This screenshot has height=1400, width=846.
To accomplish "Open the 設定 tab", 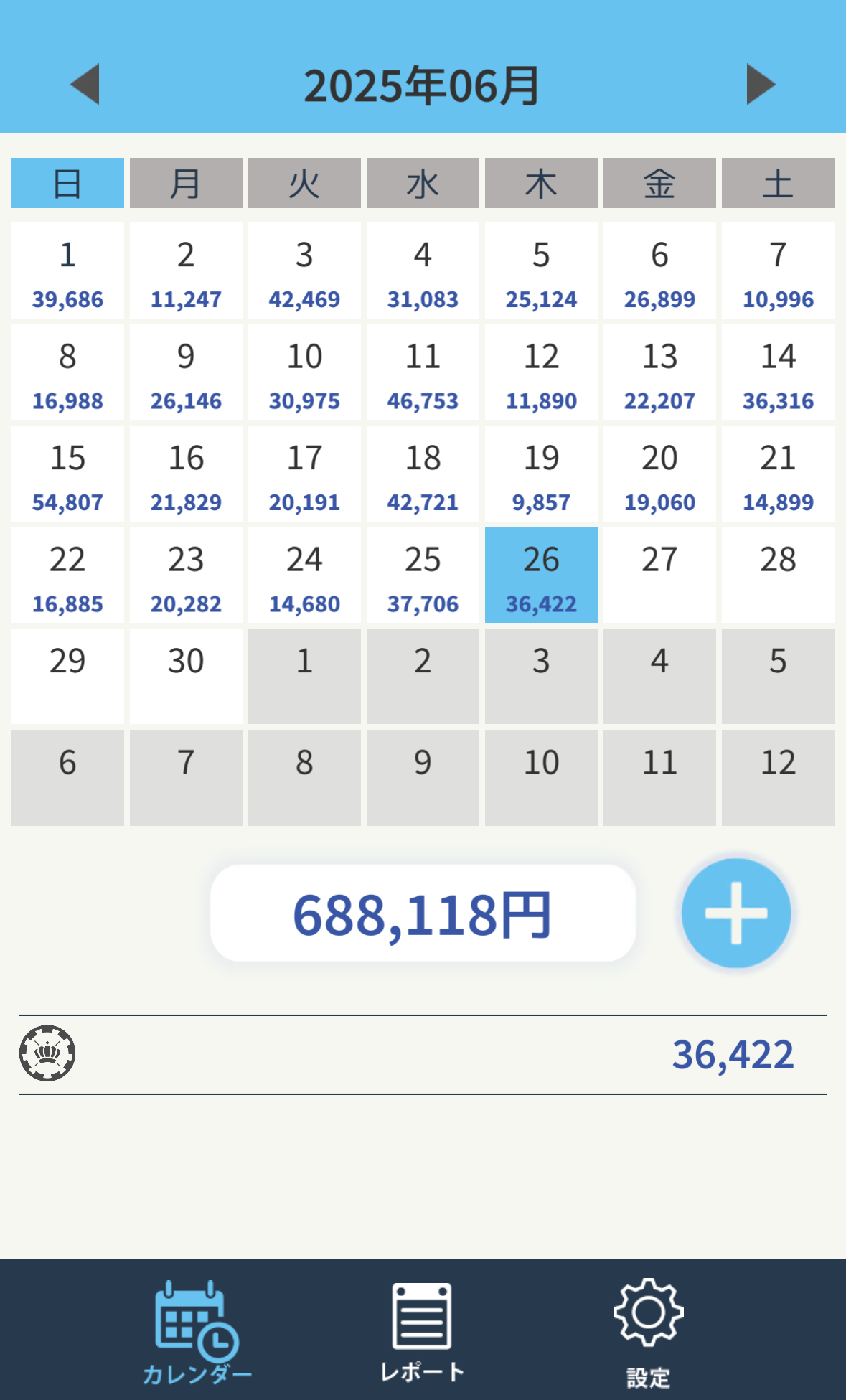I will 648,1332.
